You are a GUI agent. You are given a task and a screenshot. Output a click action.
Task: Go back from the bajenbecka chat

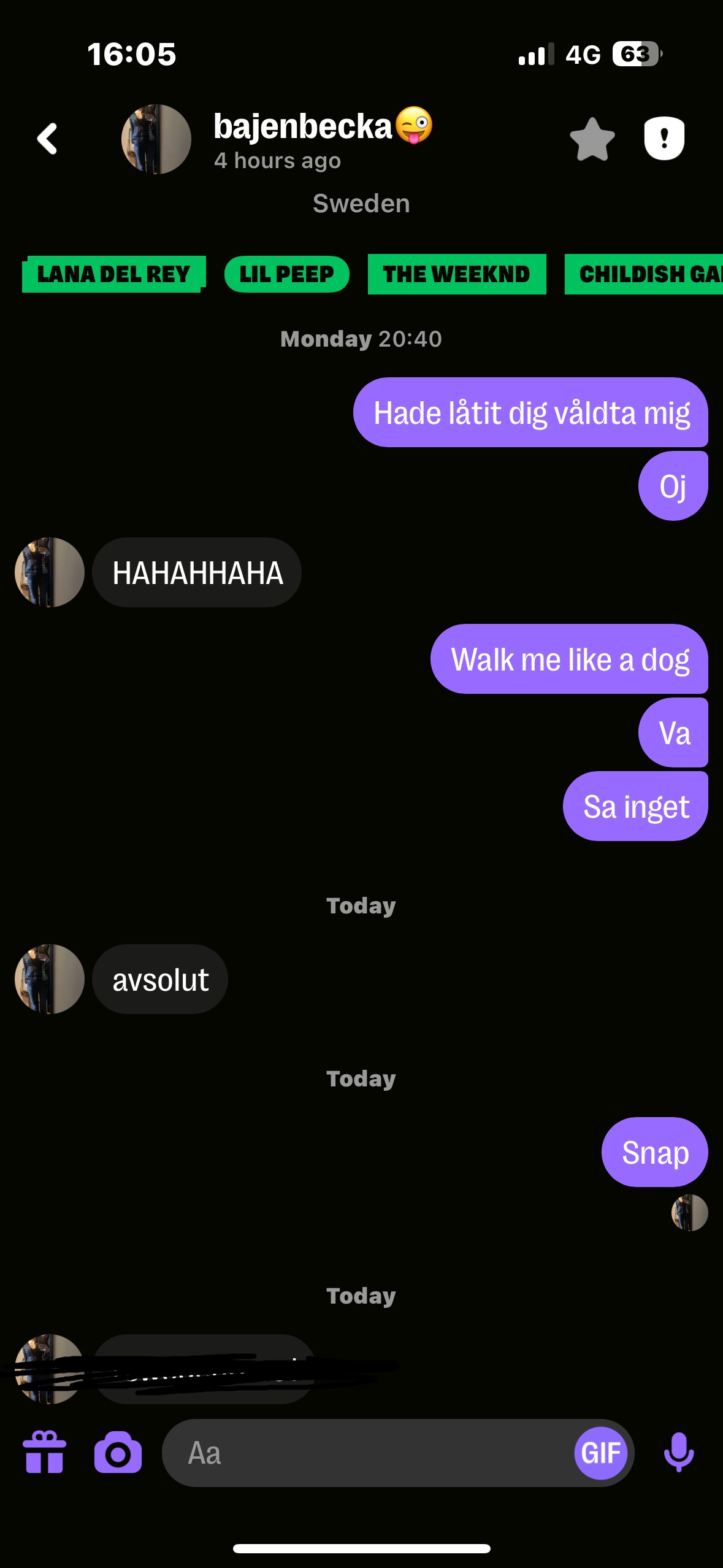point(47,139)
